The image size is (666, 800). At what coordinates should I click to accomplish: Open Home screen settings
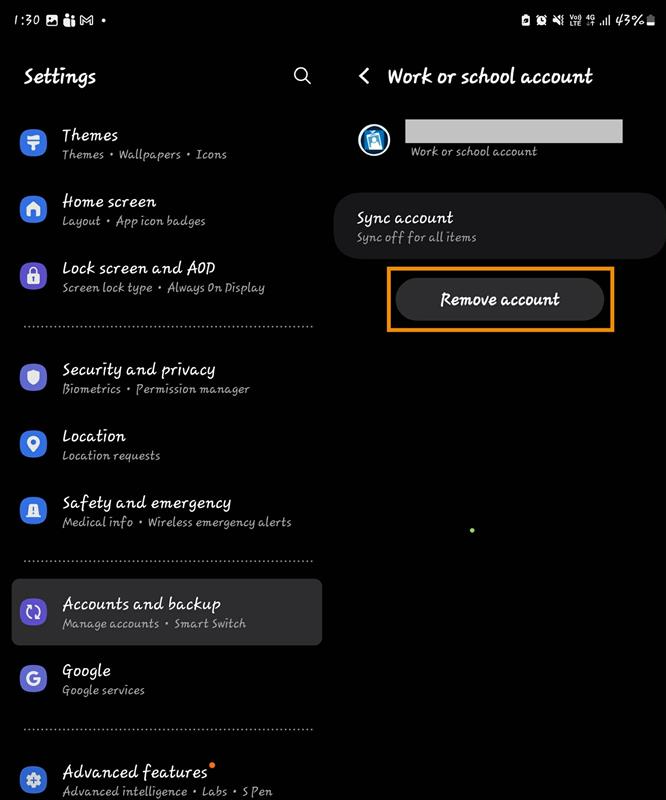tap(166, 210)
